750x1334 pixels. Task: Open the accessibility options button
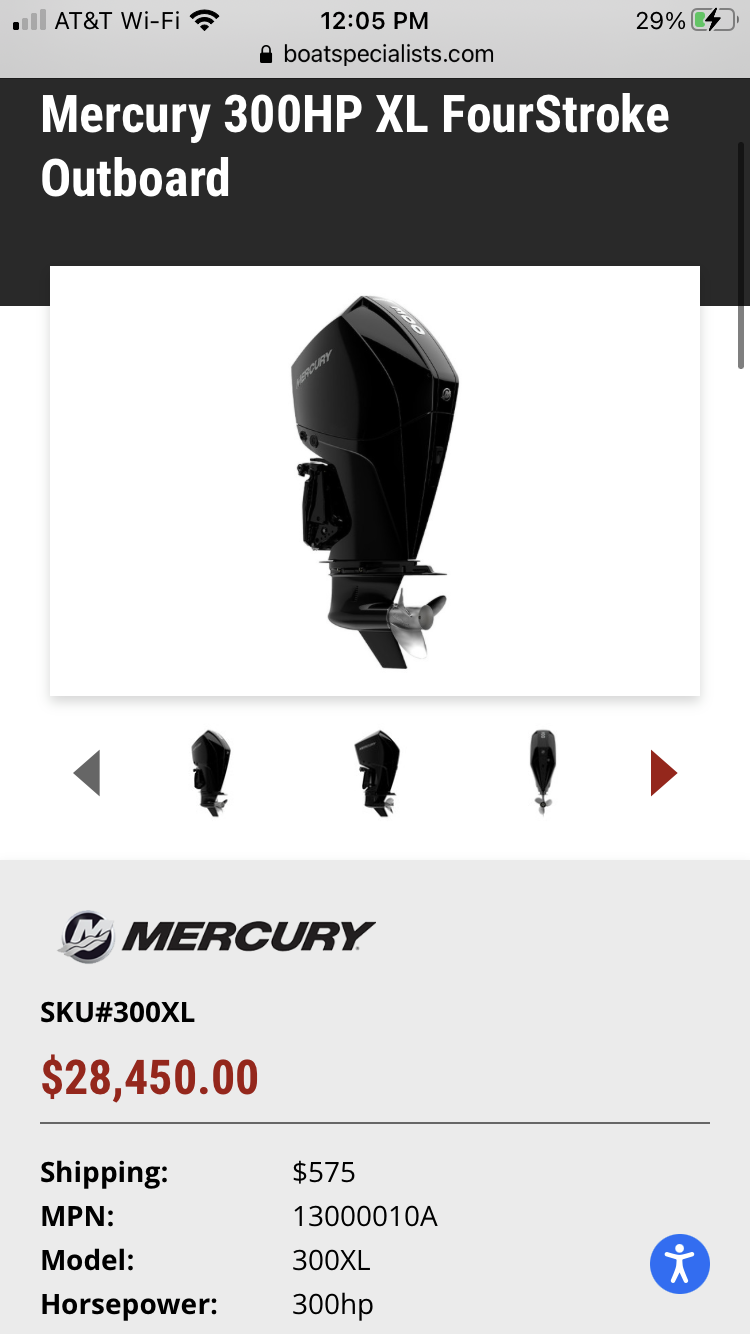tap(680, 1264)
